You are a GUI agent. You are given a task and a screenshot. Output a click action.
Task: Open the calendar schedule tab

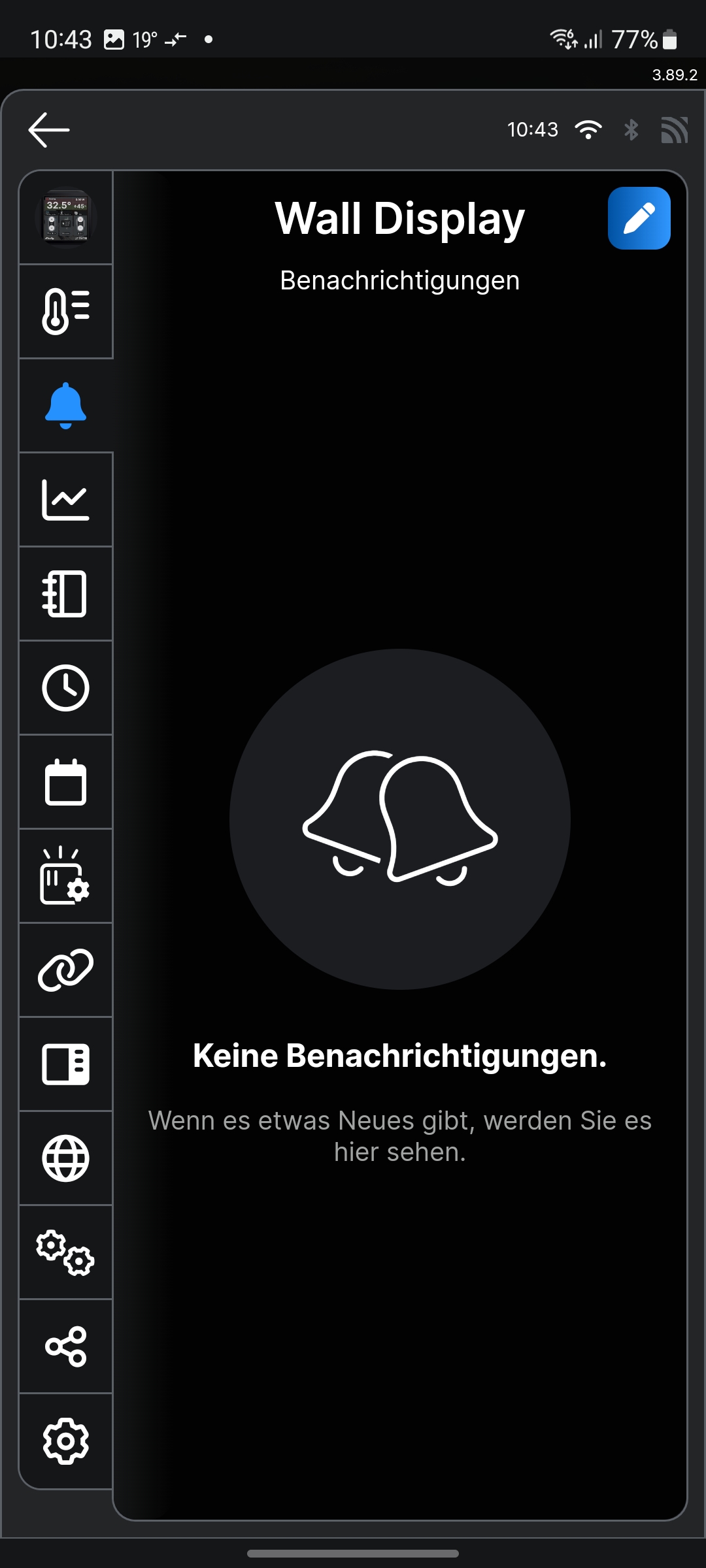(65, 782)
